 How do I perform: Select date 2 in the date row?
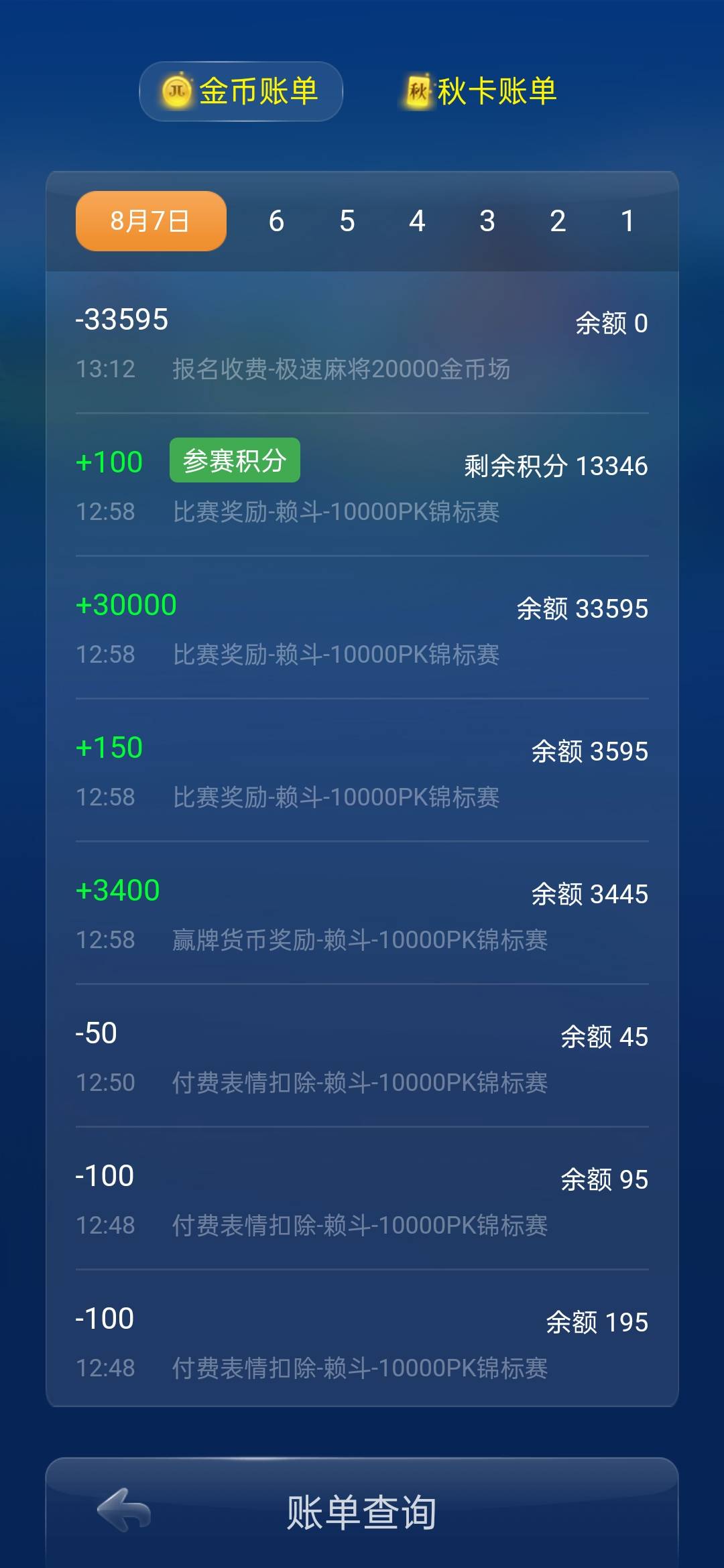click(558, 221)
